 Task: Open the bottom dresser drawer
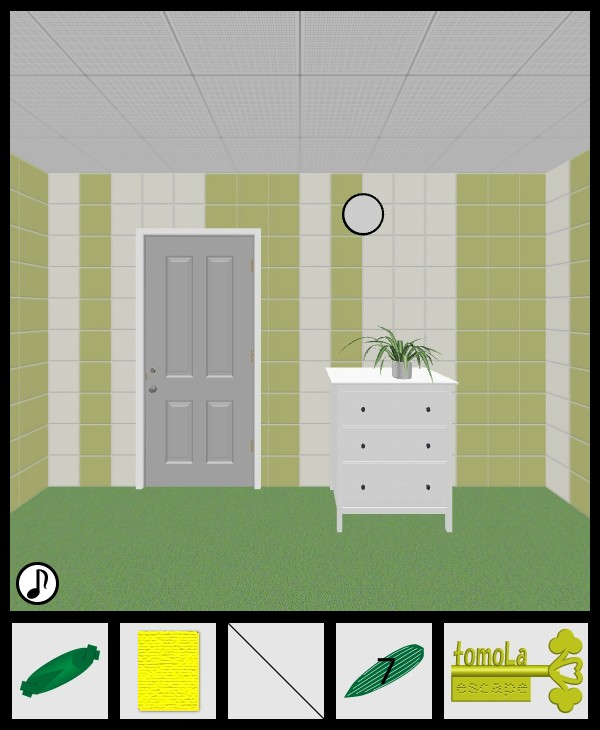394,486
